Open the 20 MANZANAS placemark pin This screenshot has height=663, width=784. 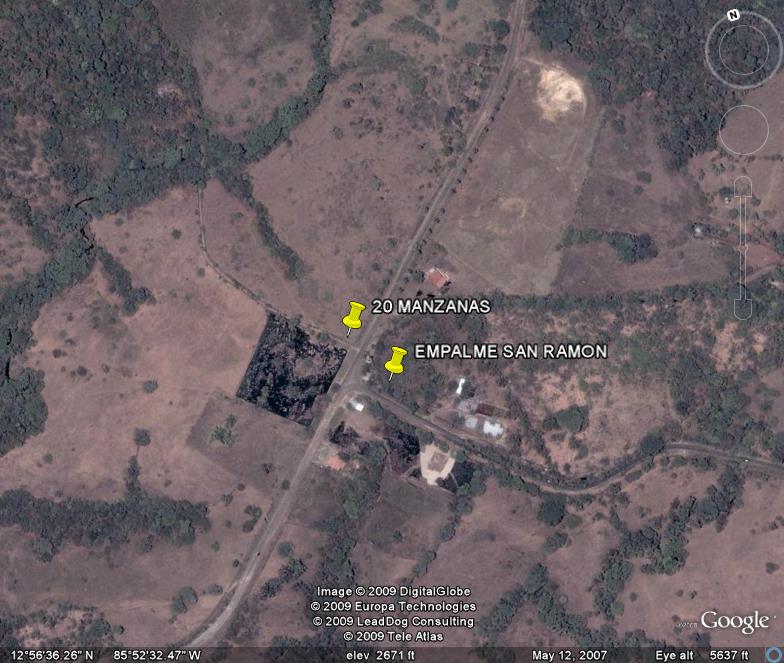coord(354,317)
